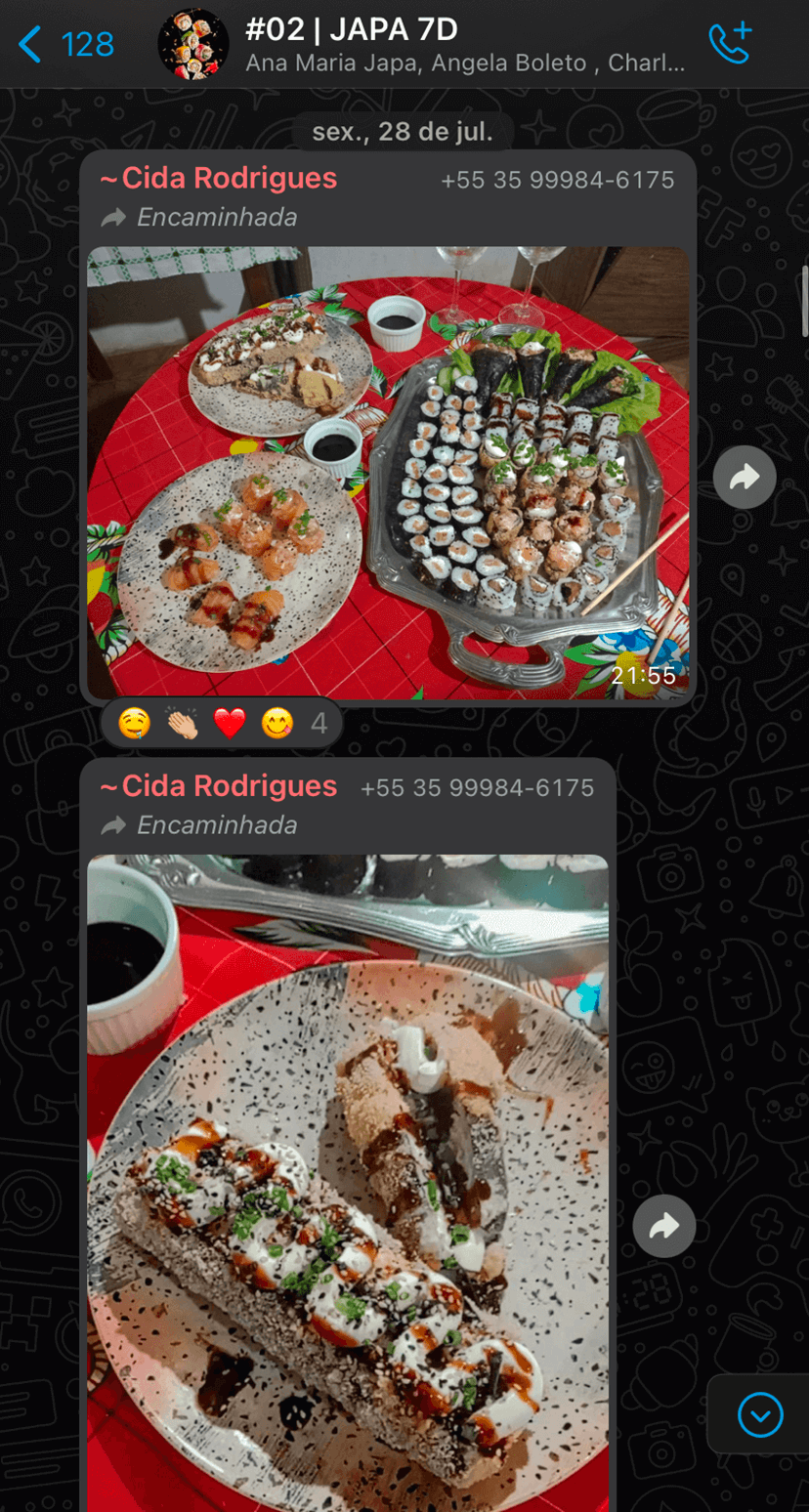Forward the close-up hot roll photo
809x1512 pixels.
664,1226
